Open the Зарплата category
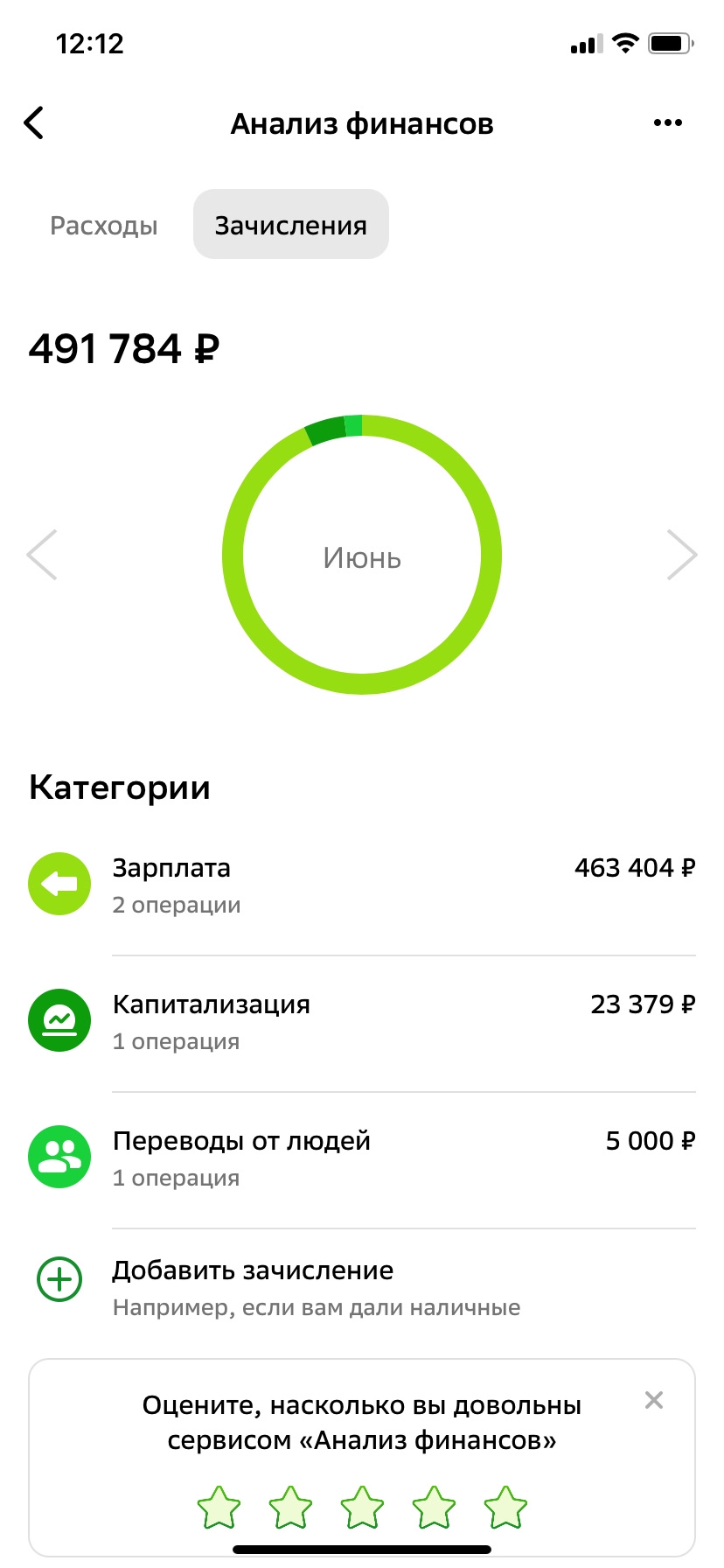724x1568 pixels. click(x=362, y=885)
